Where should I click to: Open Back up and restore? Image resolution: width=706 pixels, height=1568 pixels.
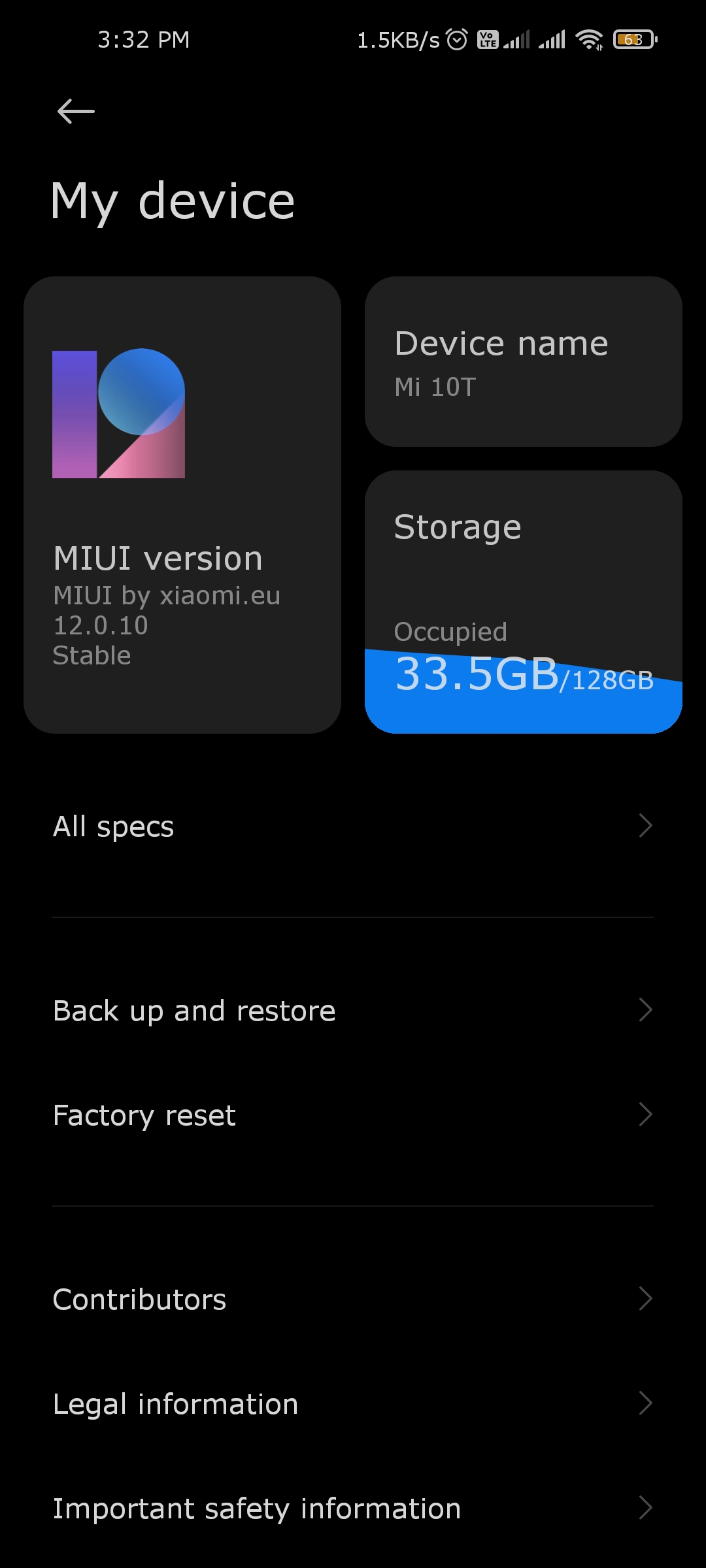point(353,1011)
